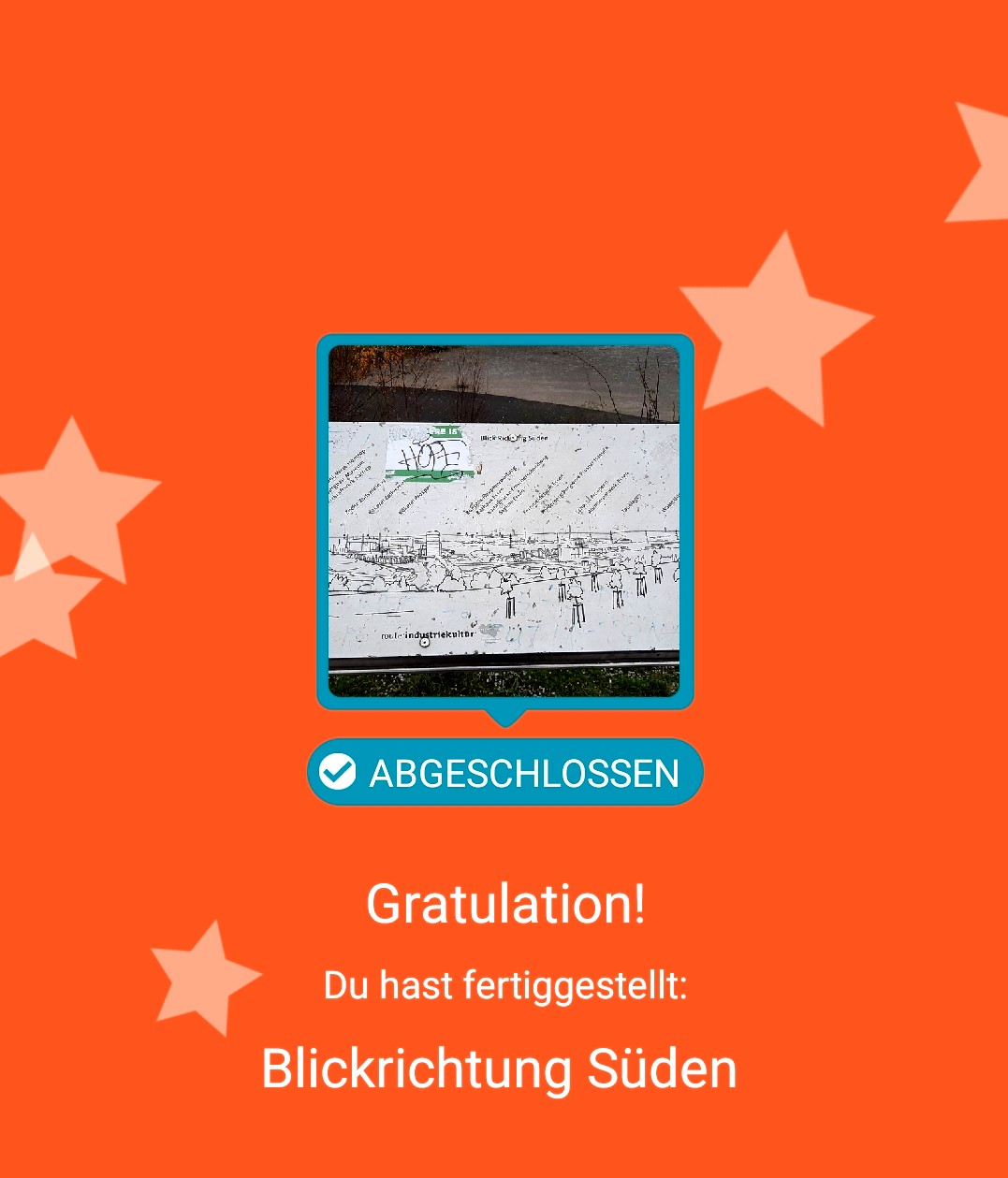Open the completed Blickrichtung Süden photo tile
The width and height of the screenshot is (1008, 1178).
504,521
